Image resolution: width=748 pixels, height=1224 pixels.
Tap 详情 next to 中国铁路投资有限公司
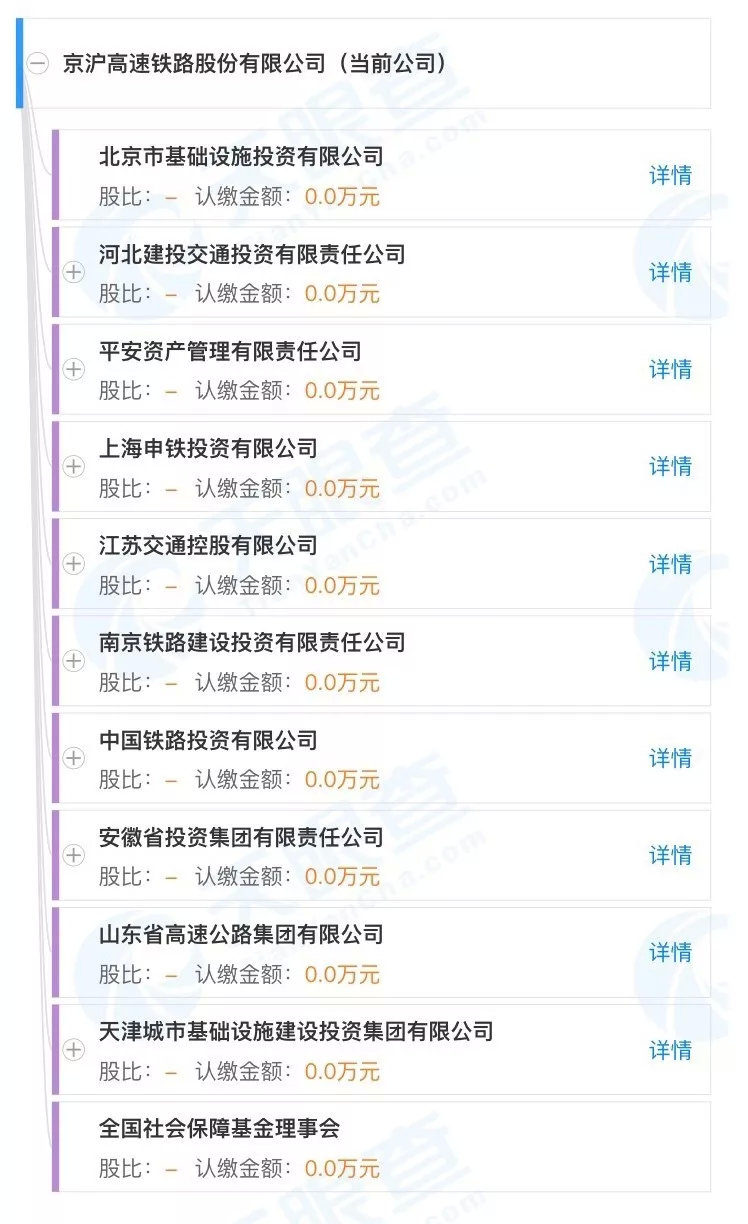pyautogui.click(x=670, y=758)
